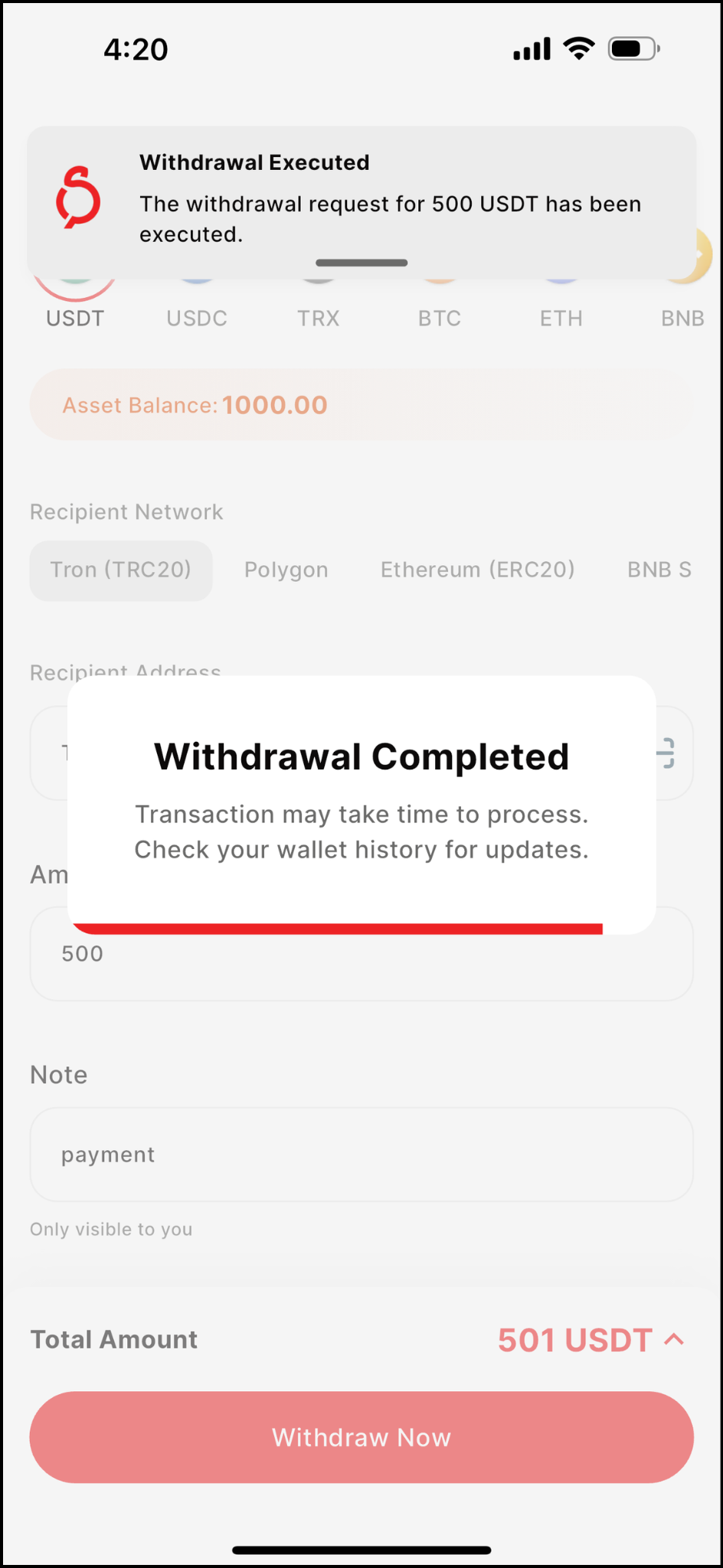Select Ethereum (ERC20) network
Viewport: 723px width, 1568px height.
(x=477, y=570)
